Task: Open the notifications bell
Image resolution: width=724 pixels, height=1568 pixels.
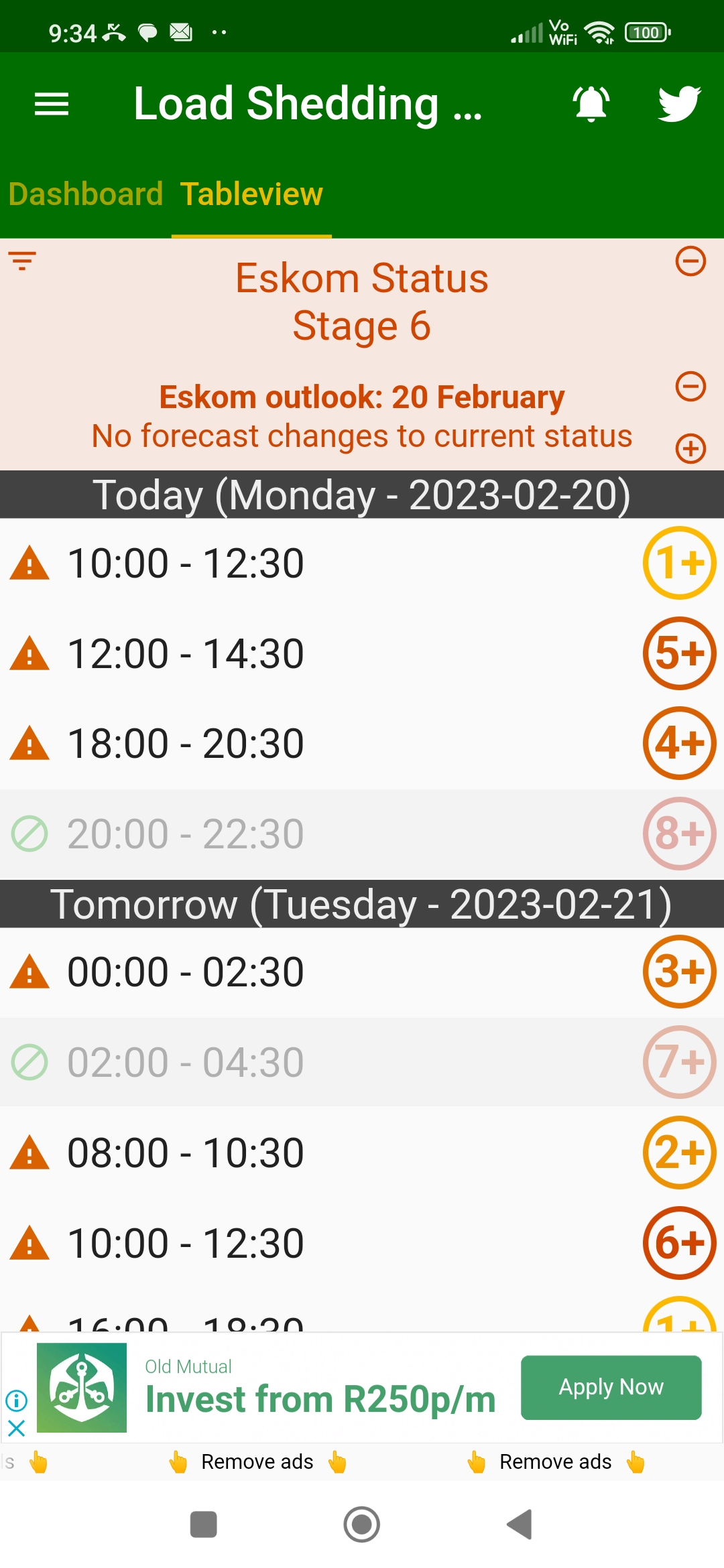Action: coord(591,104)
